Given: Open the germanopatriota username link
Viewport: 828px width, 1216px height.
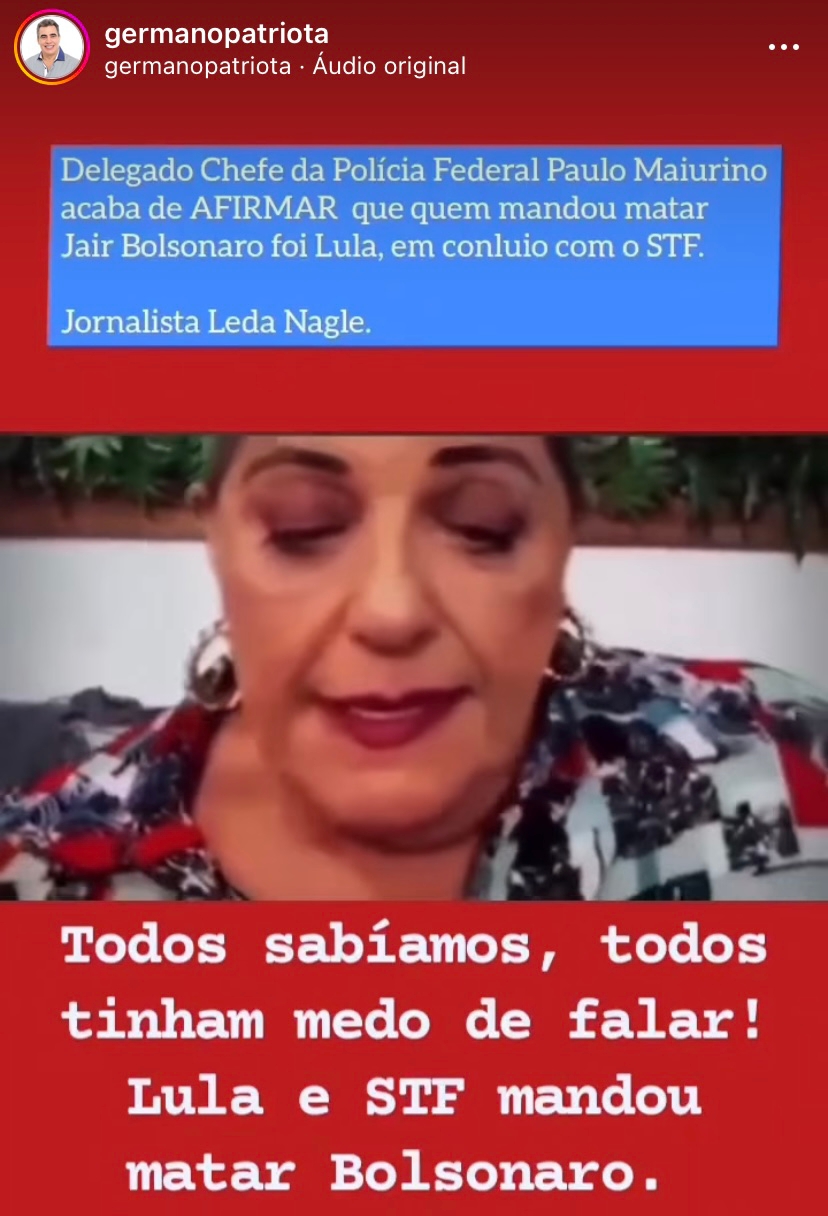Looking at the screenshot, I should click(x=216, y=34).
